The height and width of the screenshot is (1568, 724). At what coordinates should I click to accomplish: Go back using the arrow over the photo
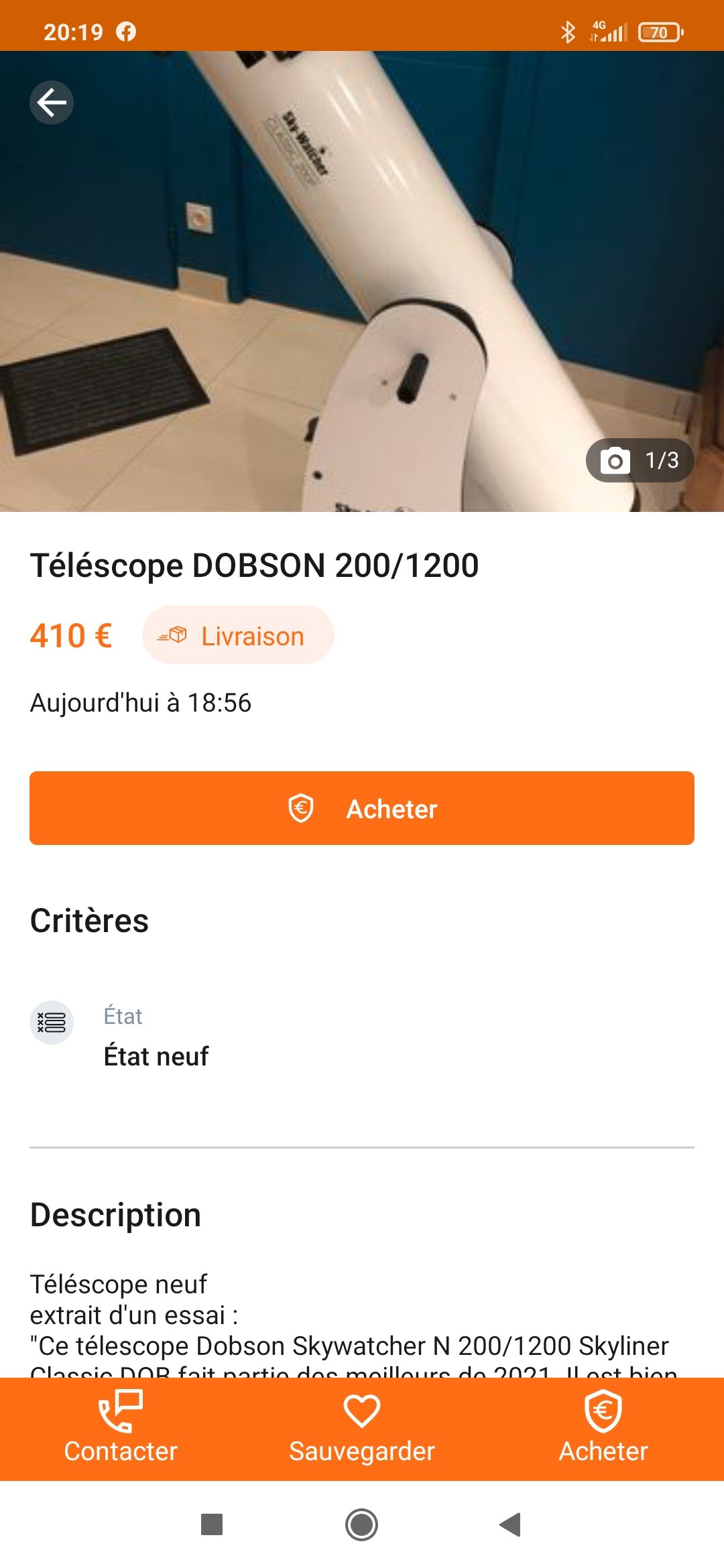[x=52, y=103]
